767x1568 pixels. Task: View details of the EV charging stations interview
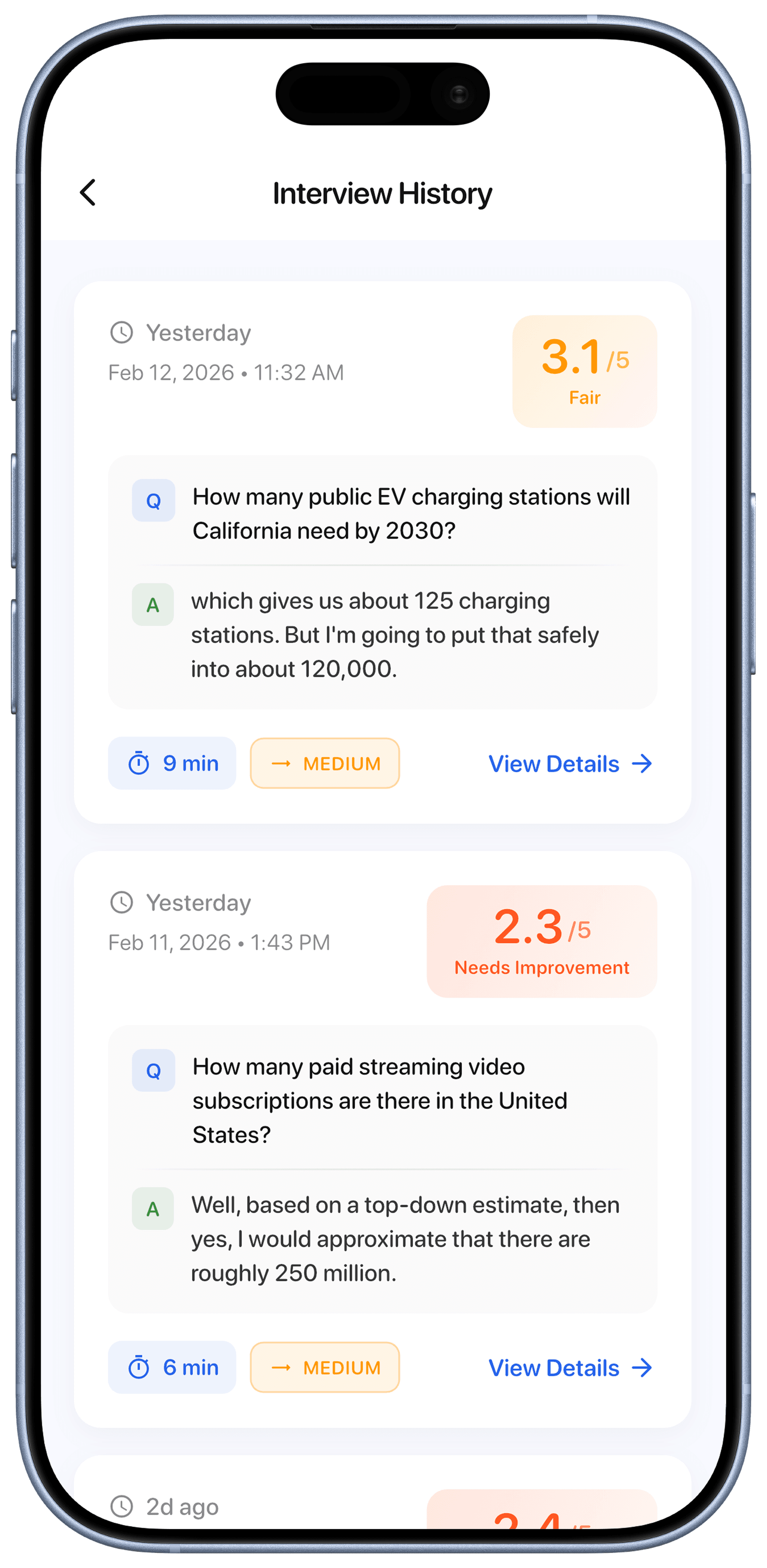click(x=570, y=764)
